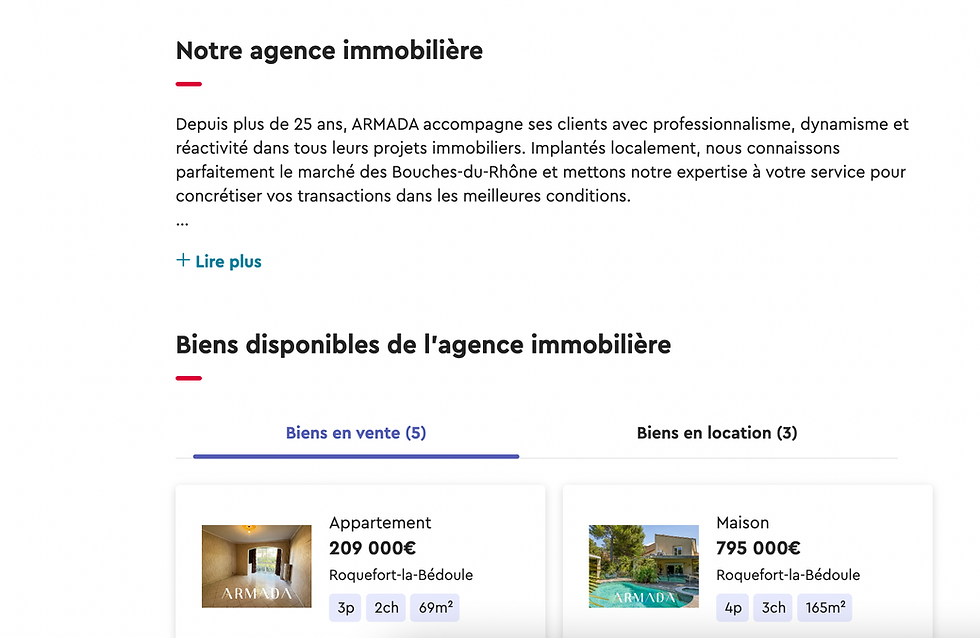Switch to the Biens en location tab
The width and height of the screenshot is (980, 638).
click(x=716, y=433)
